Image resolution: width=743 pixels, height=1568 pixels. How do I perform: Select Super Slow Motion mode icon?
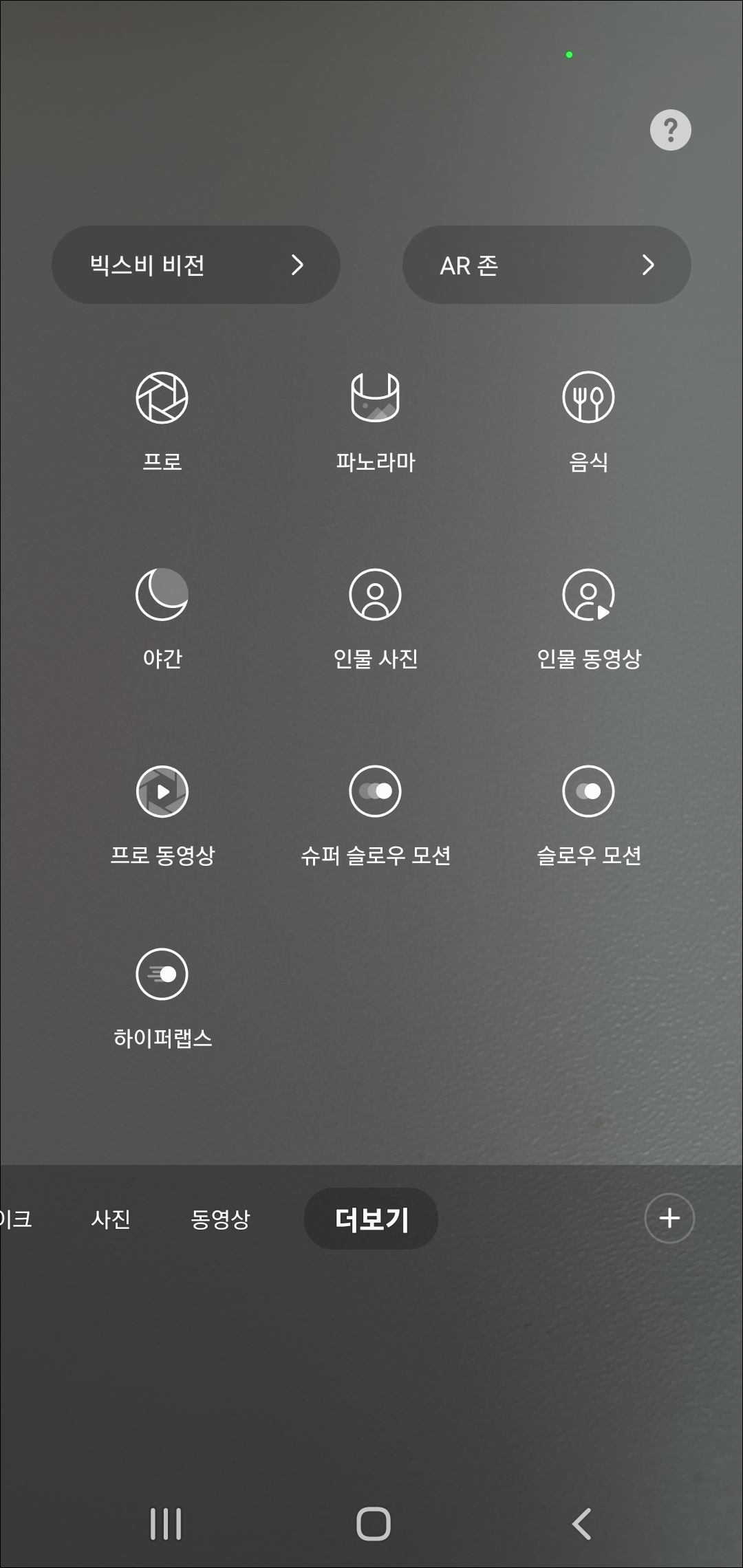click(374, 791)
